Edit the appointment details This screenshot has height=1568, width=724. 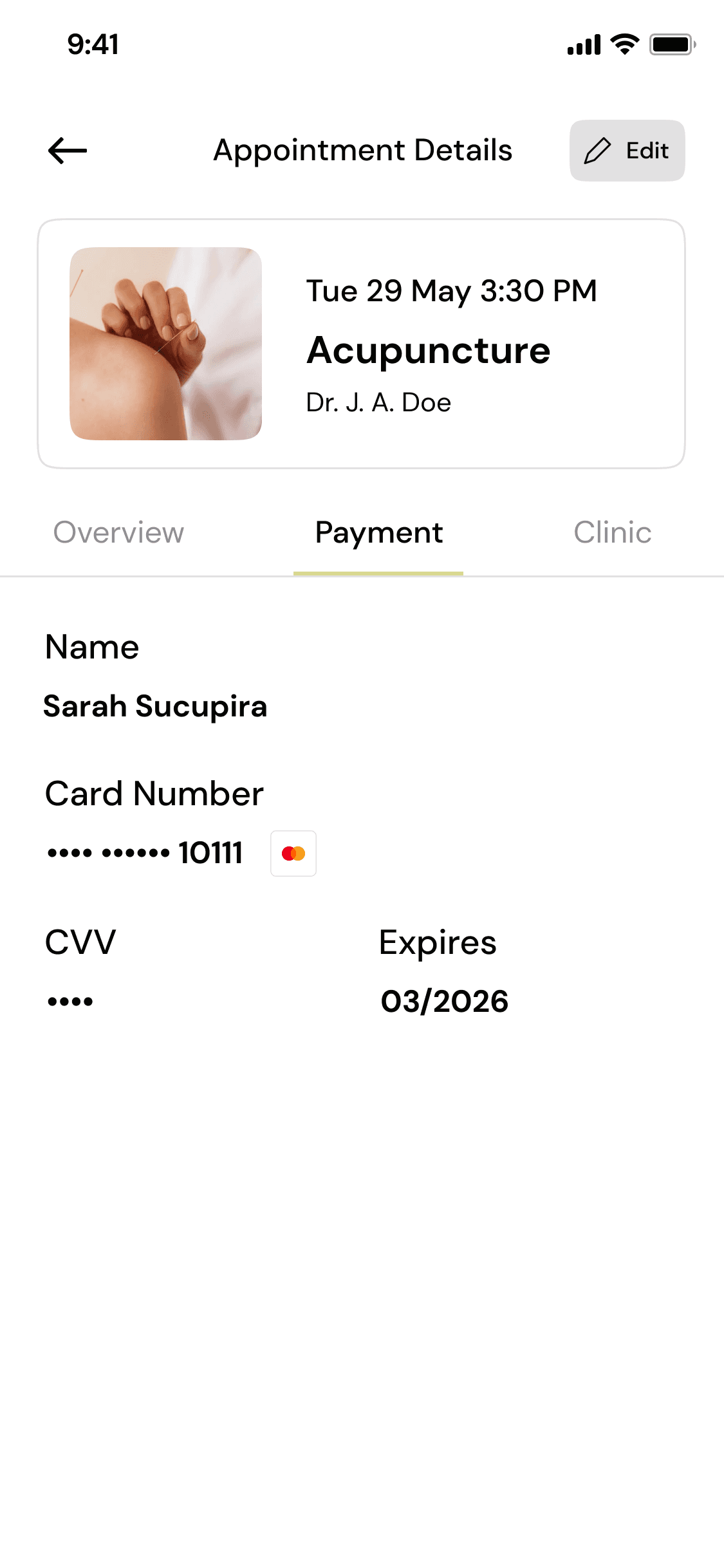click(627, 151)
